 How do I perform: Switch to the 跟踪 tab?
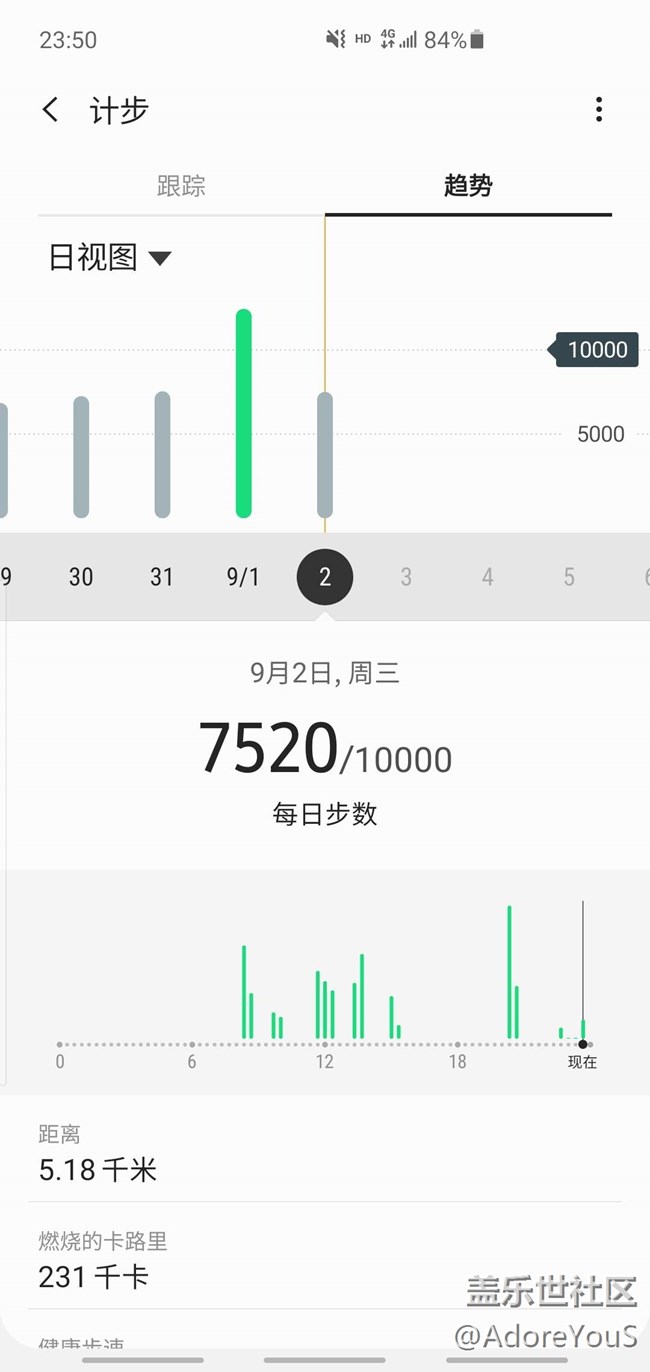(181, 186)
